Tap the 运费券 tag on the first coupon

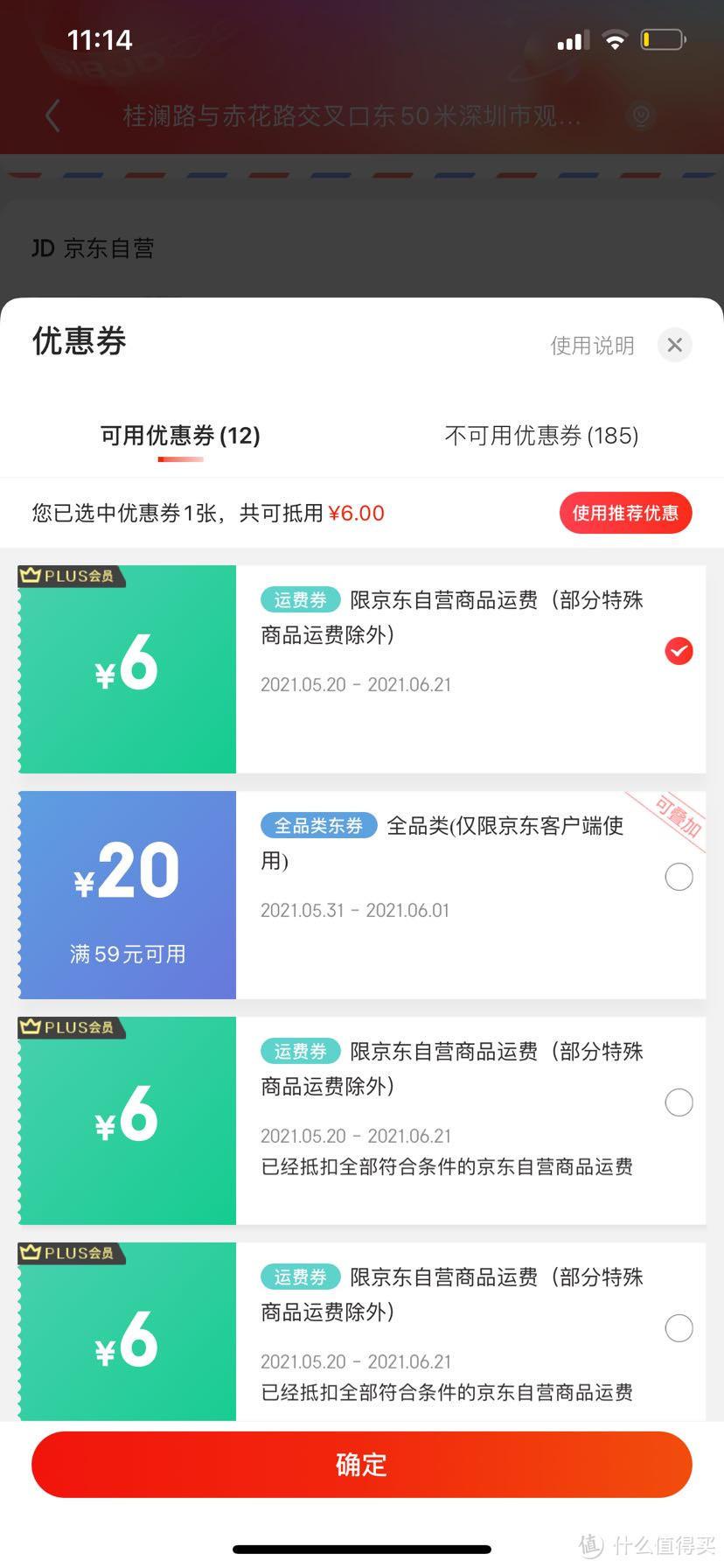pos(300,599)
